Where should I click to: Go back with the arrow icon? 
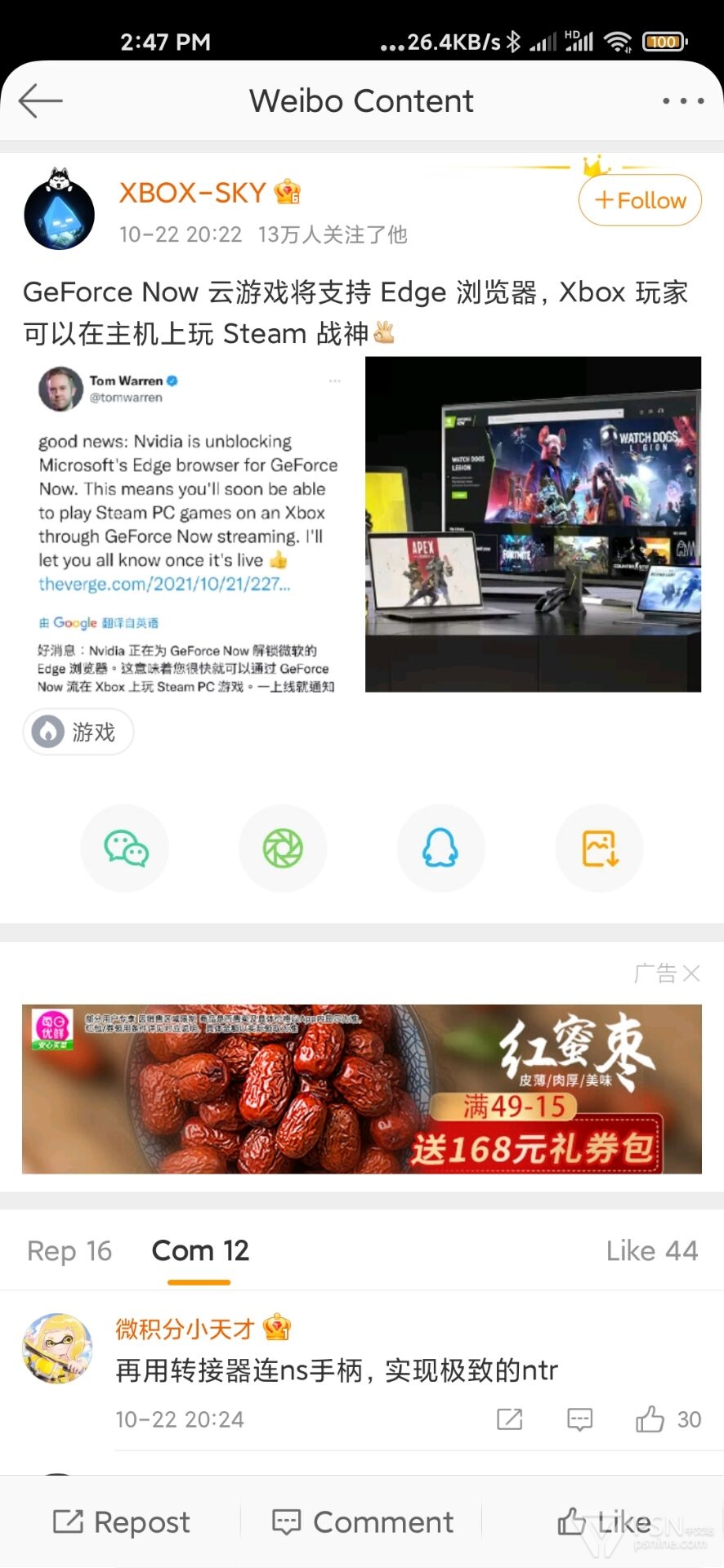pyautogui.click(x=40, y=101)
